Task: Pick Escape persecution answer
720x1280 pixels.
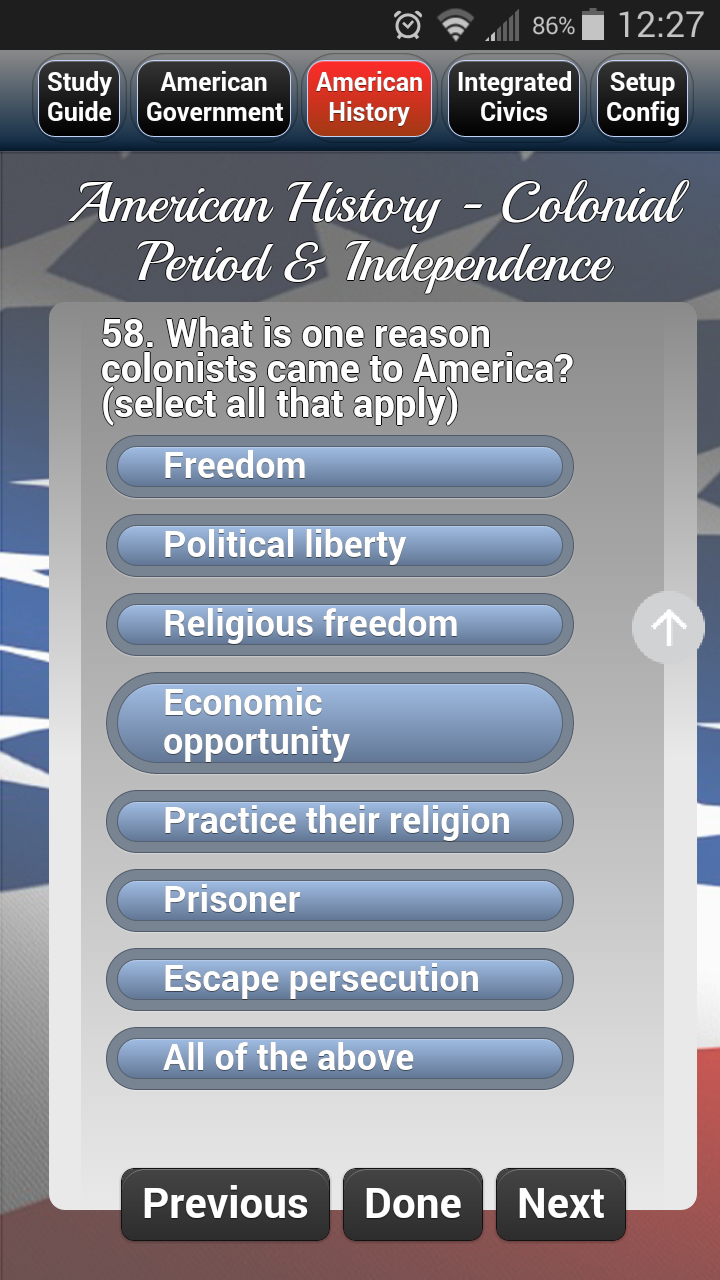Action: [340, 979]
